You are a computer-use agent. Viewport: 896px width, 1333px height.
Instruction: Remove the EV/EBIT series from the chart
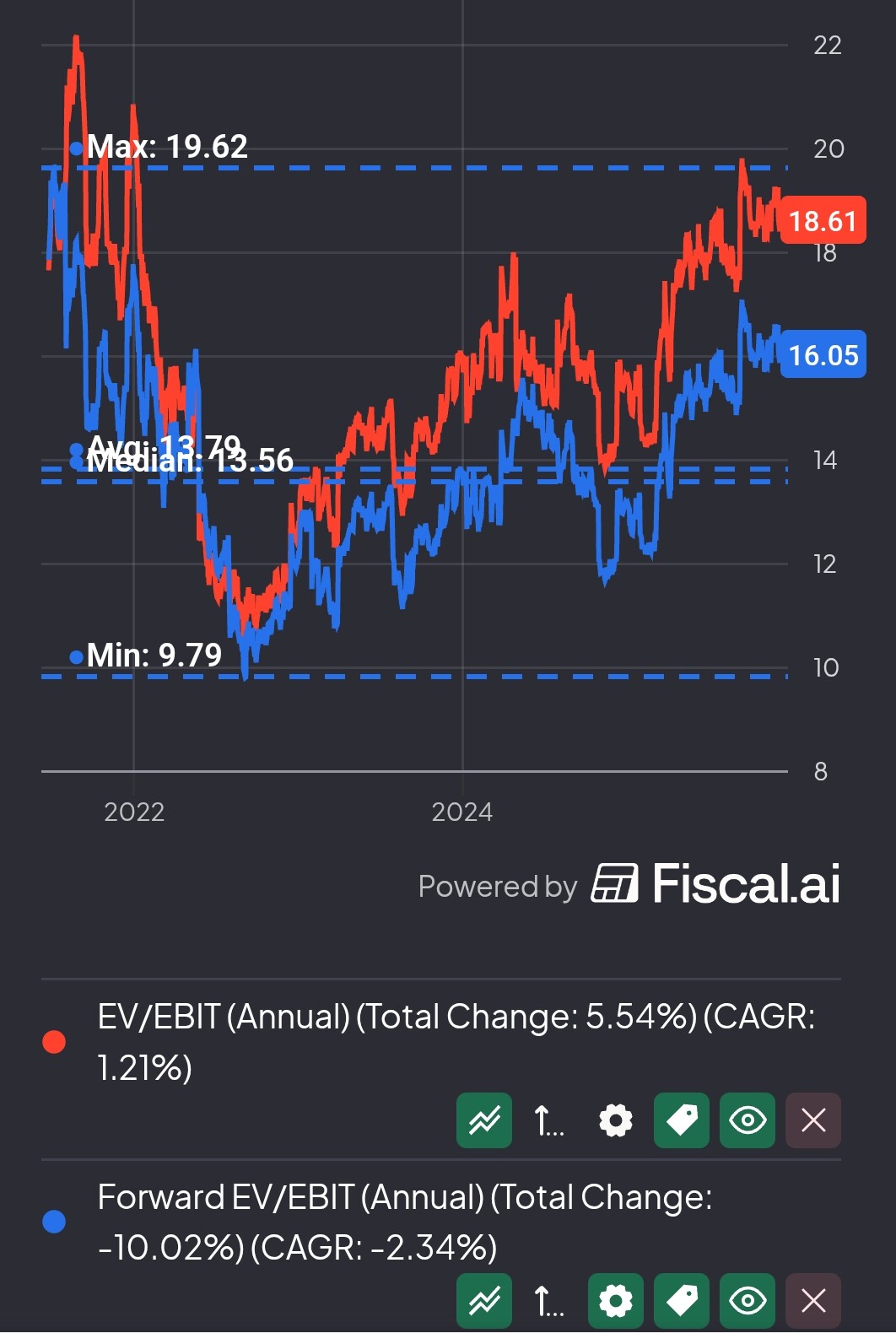(x=813, y=1120)
